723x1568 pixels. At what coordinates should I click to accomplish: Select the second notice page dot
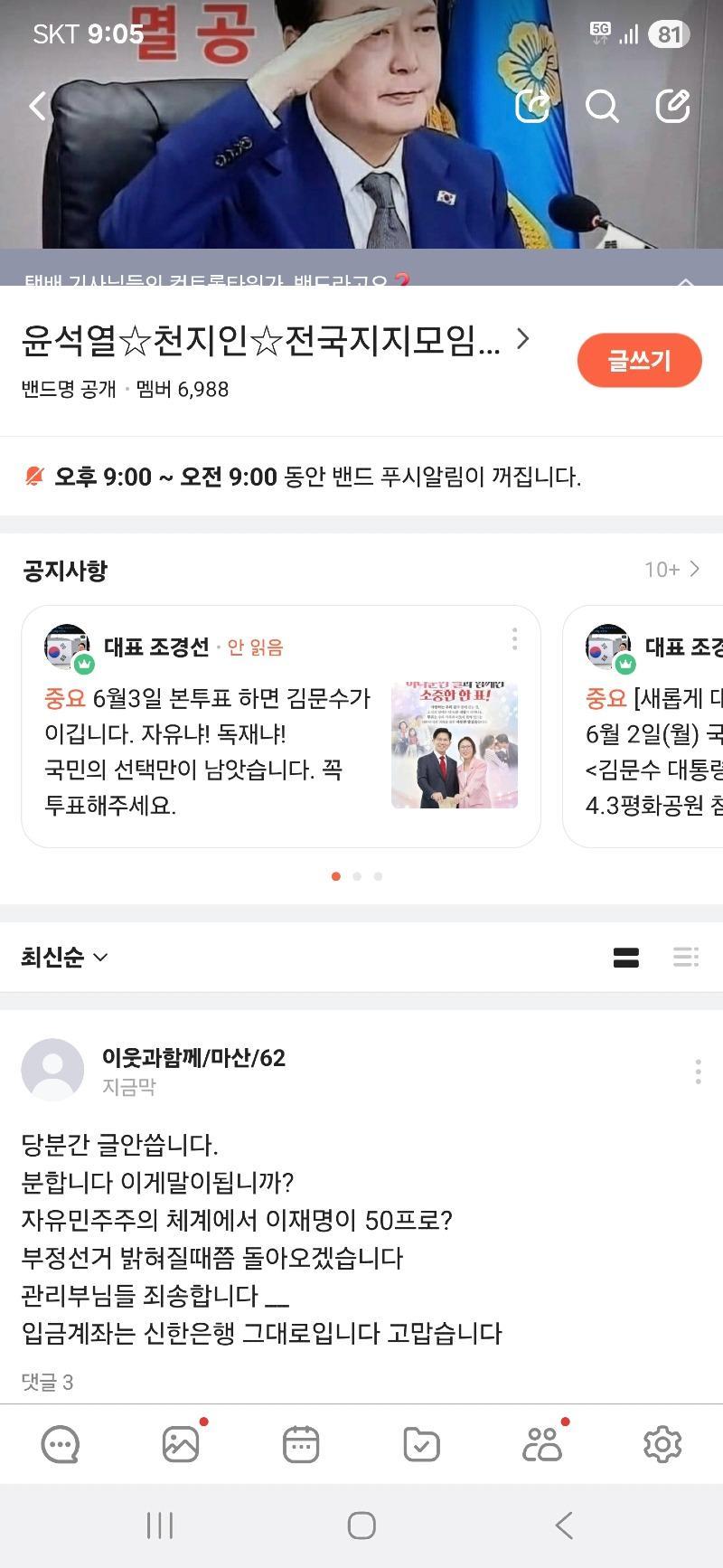click(x=357, y=875)
